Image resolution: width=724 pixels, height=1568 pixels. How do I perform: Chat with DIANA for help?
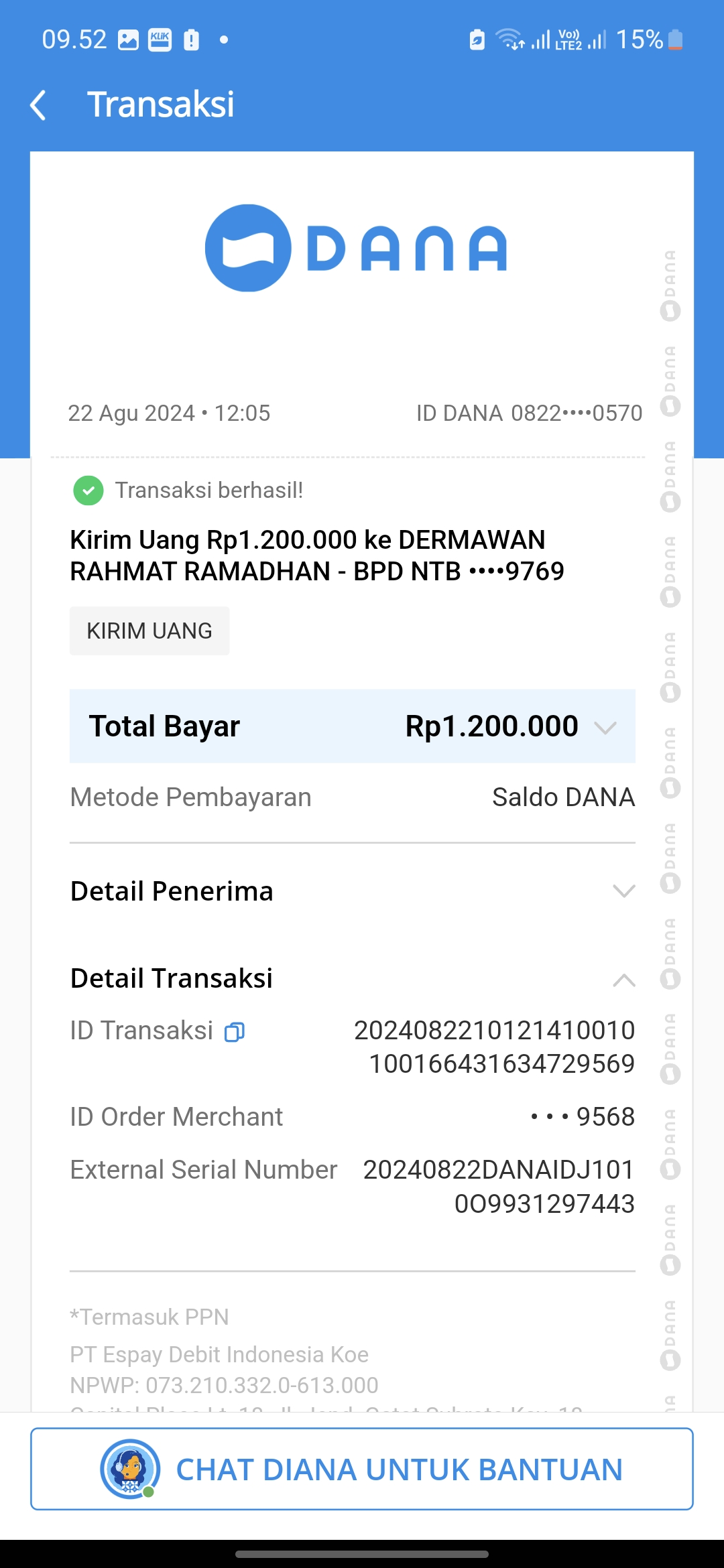click(x=362, y=1469)
